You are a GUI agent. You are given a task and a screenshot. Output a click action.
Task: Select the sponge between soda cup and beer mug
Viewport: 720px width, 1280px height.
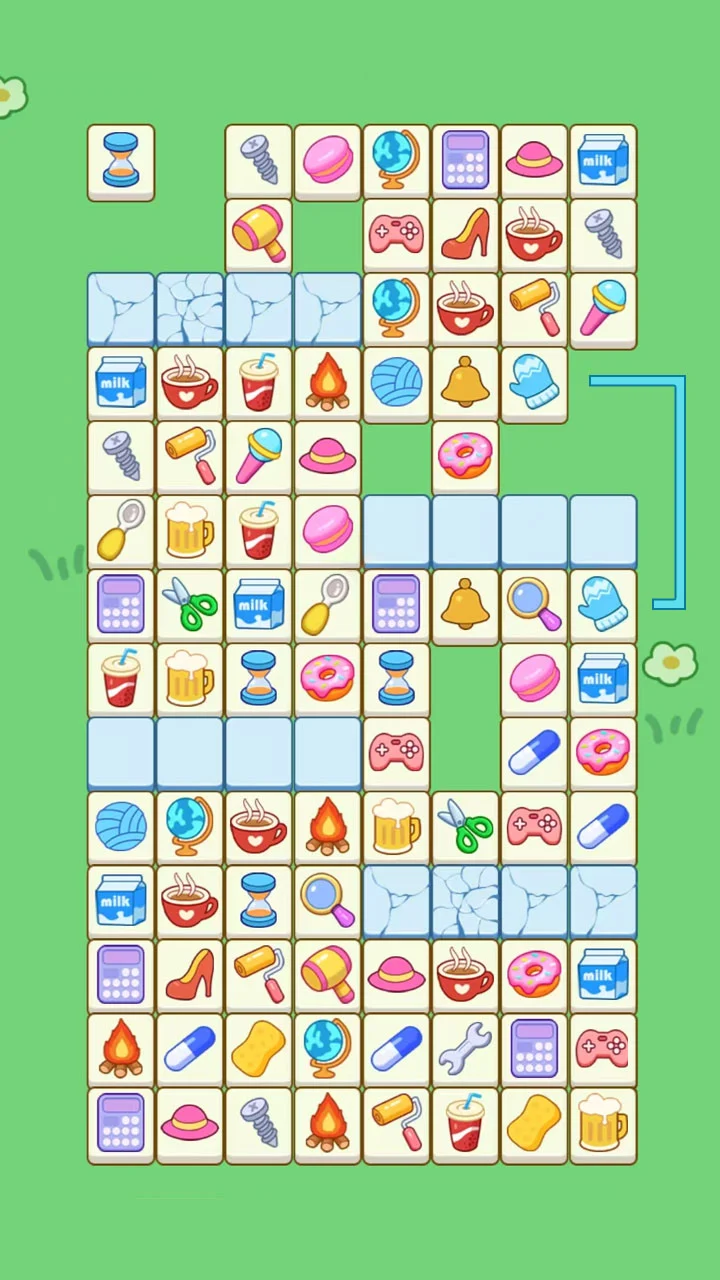[534, 1123]
